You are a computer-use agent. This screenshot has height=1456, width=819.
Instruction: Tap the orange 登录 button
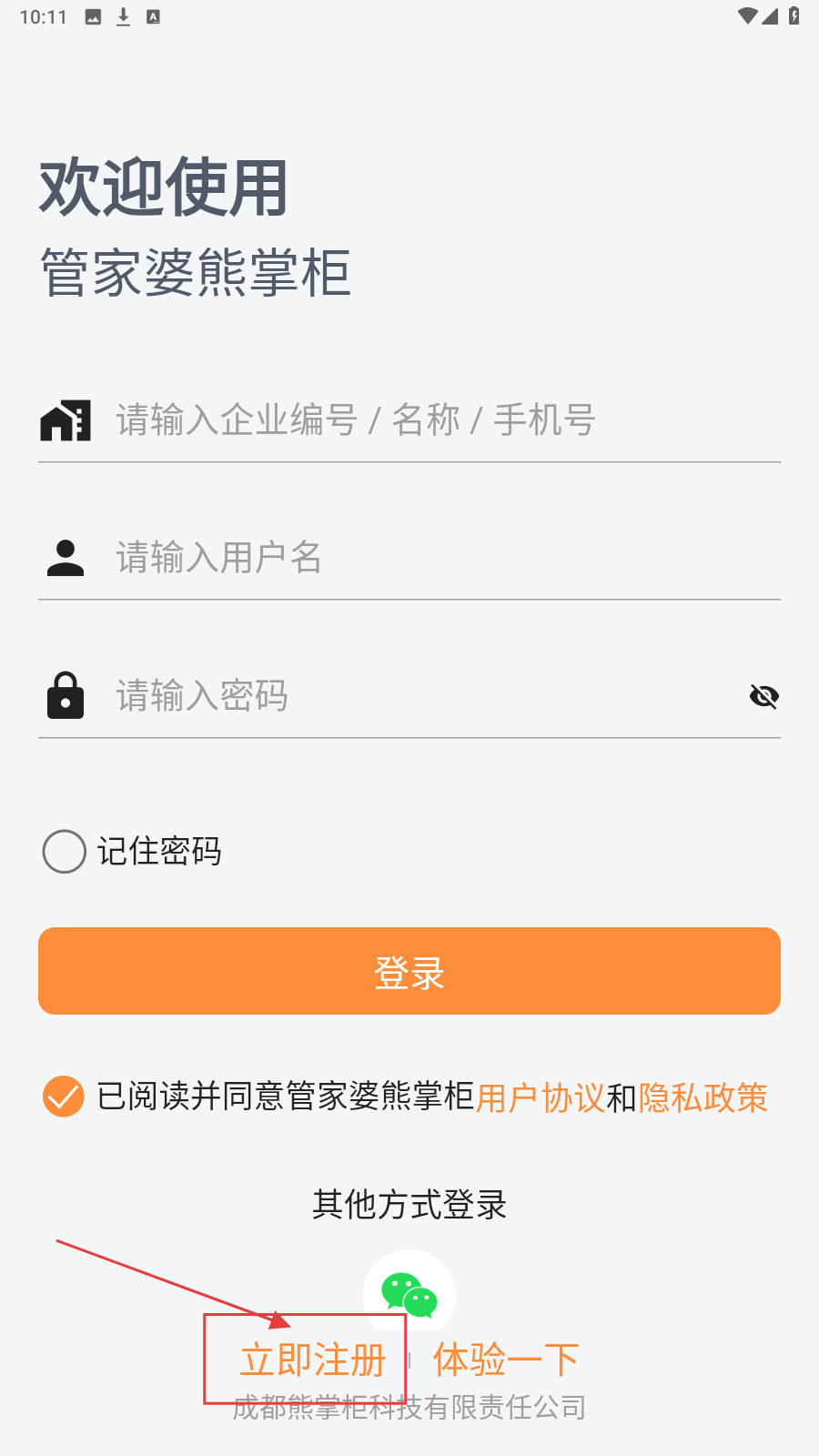coord(409,971)
